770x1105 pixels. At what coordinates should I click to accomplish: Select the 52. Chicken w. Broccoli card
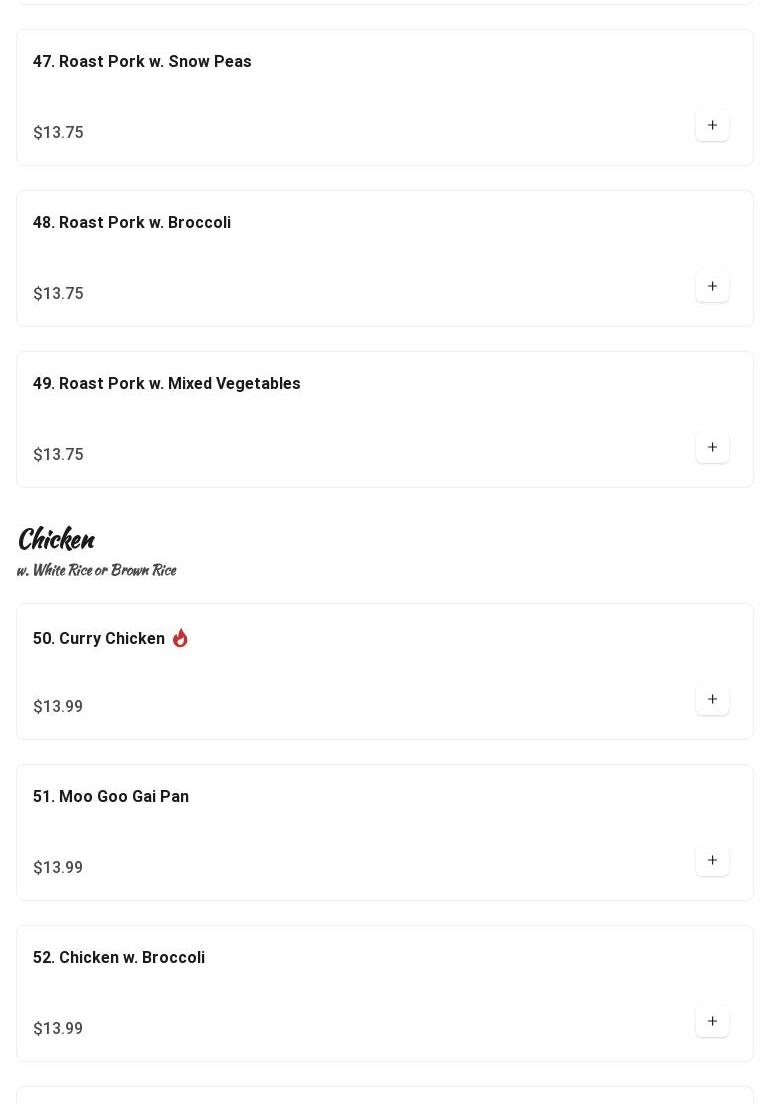tap(119, 958)
